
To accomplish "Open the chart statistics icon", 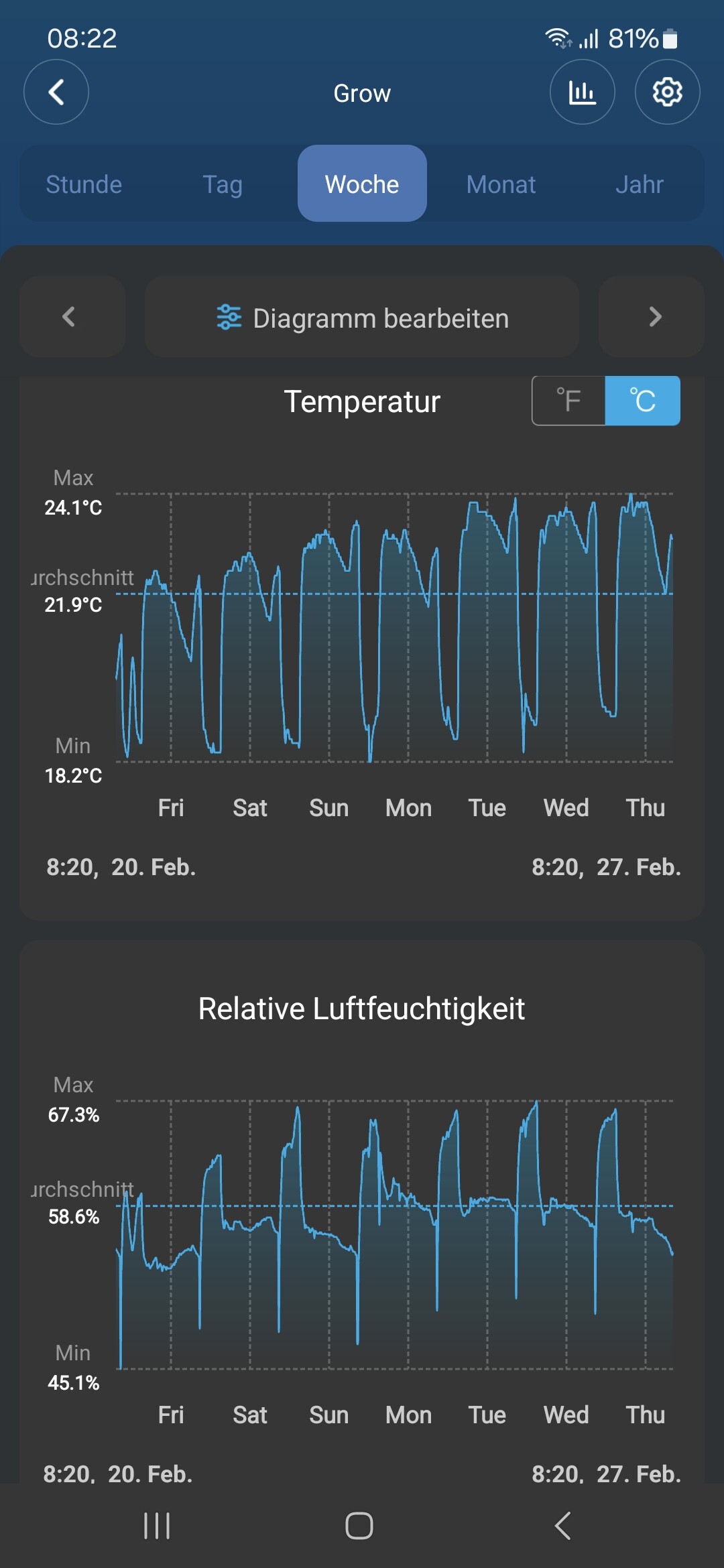I will click(x=582, y=92).
